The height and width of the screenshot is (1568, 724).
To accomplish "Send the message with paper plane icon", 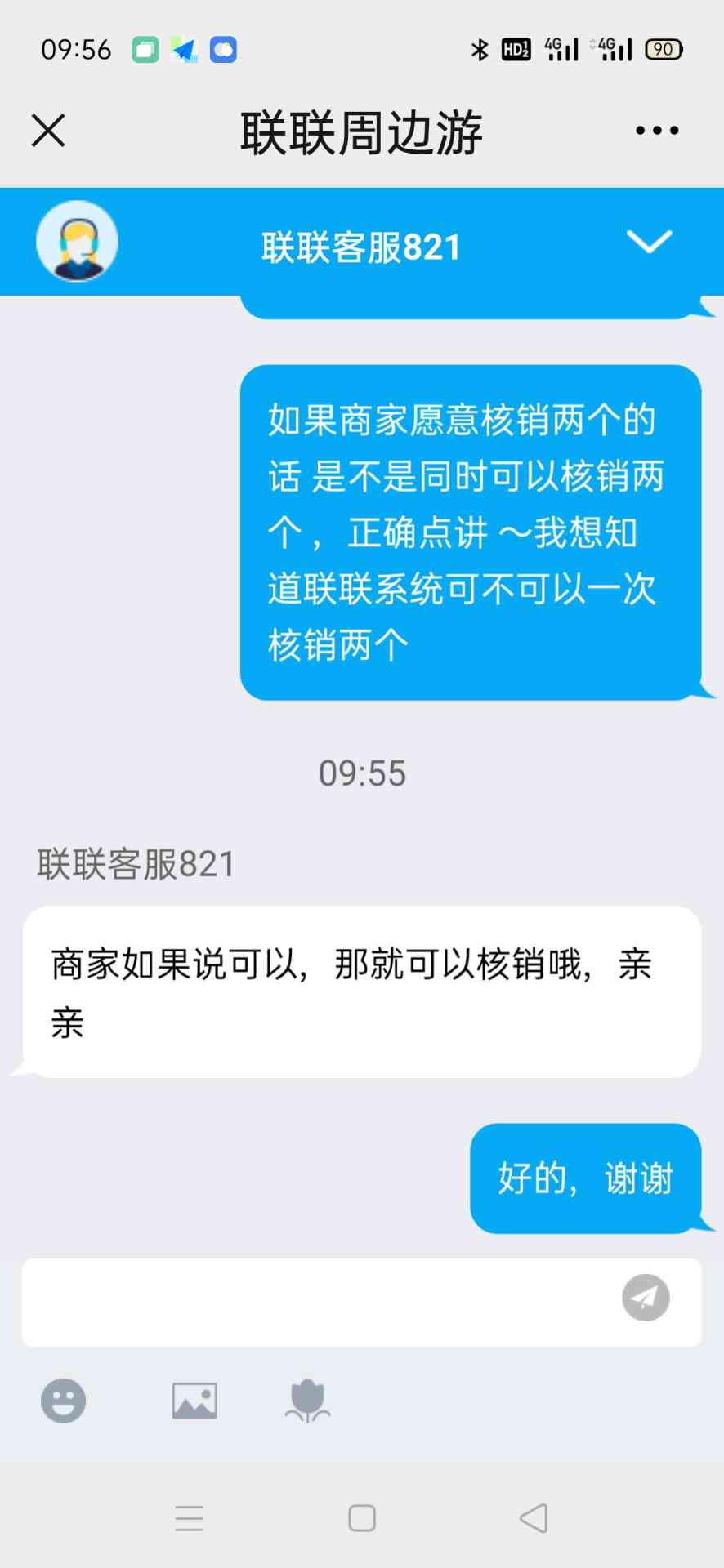I will [x=646, y=1298].
